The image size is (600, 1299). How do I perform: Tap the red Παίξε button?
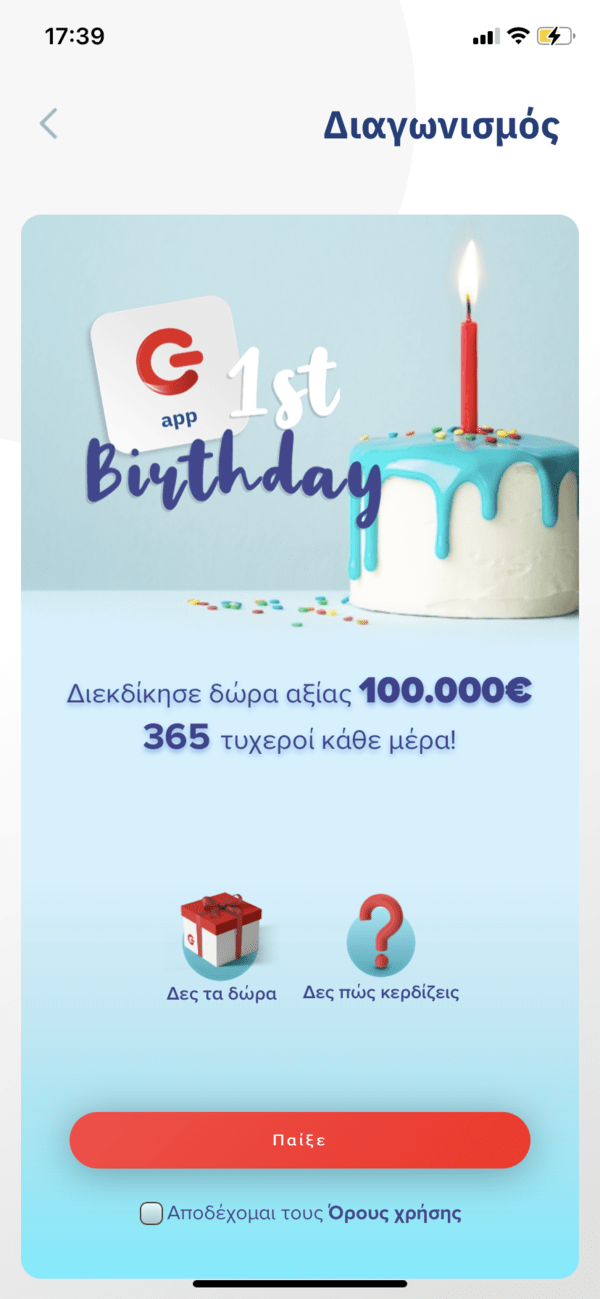click(299, 1140)
